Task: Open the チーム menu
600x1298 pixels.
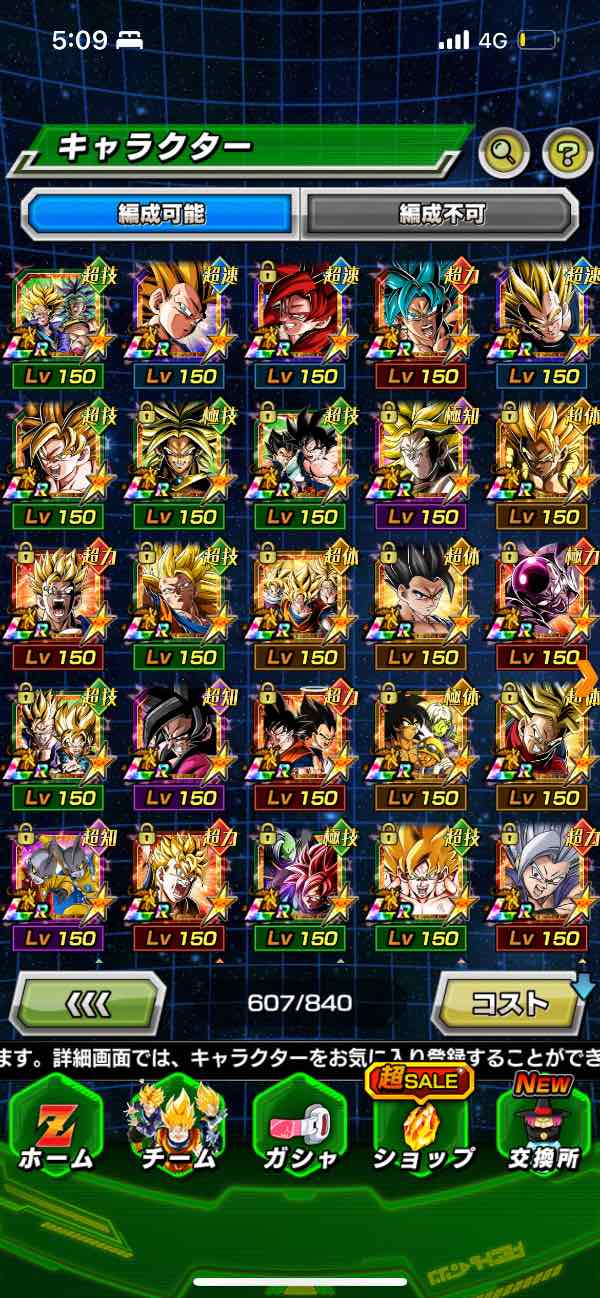Action: (x=176, y=1130)
